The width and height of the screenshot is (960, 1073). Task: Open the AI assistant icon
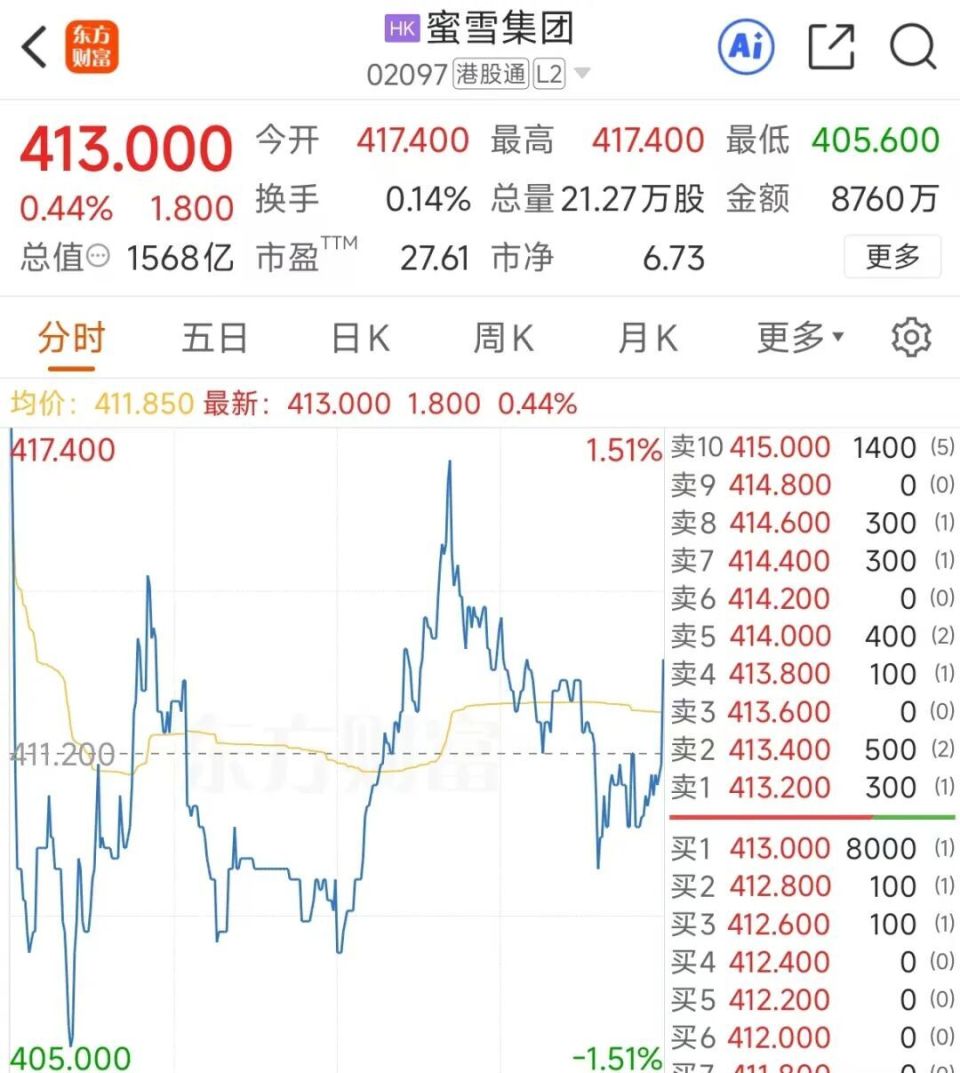[x=744, y=47]
